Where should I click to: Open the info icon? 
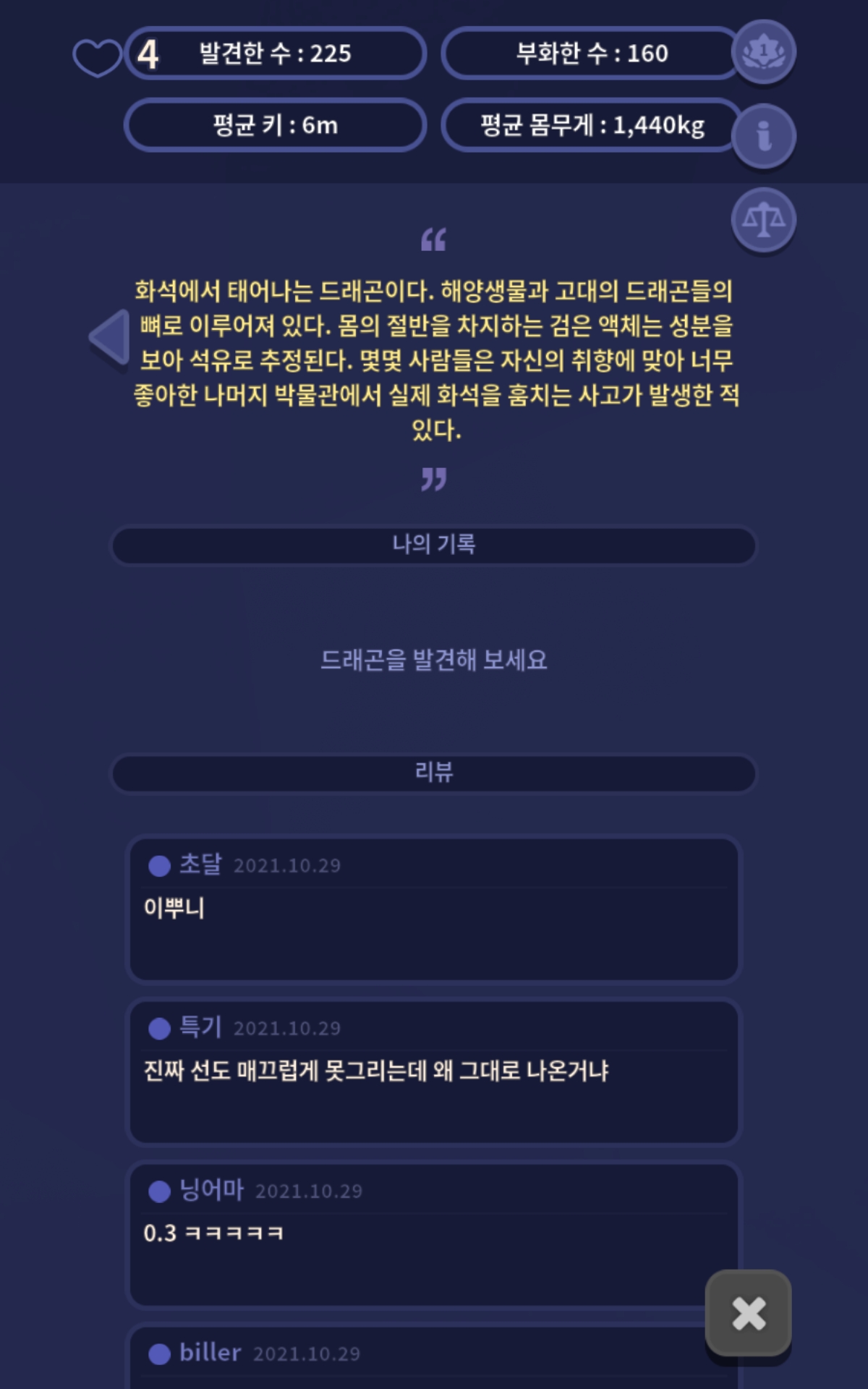(x=763, y=136)
